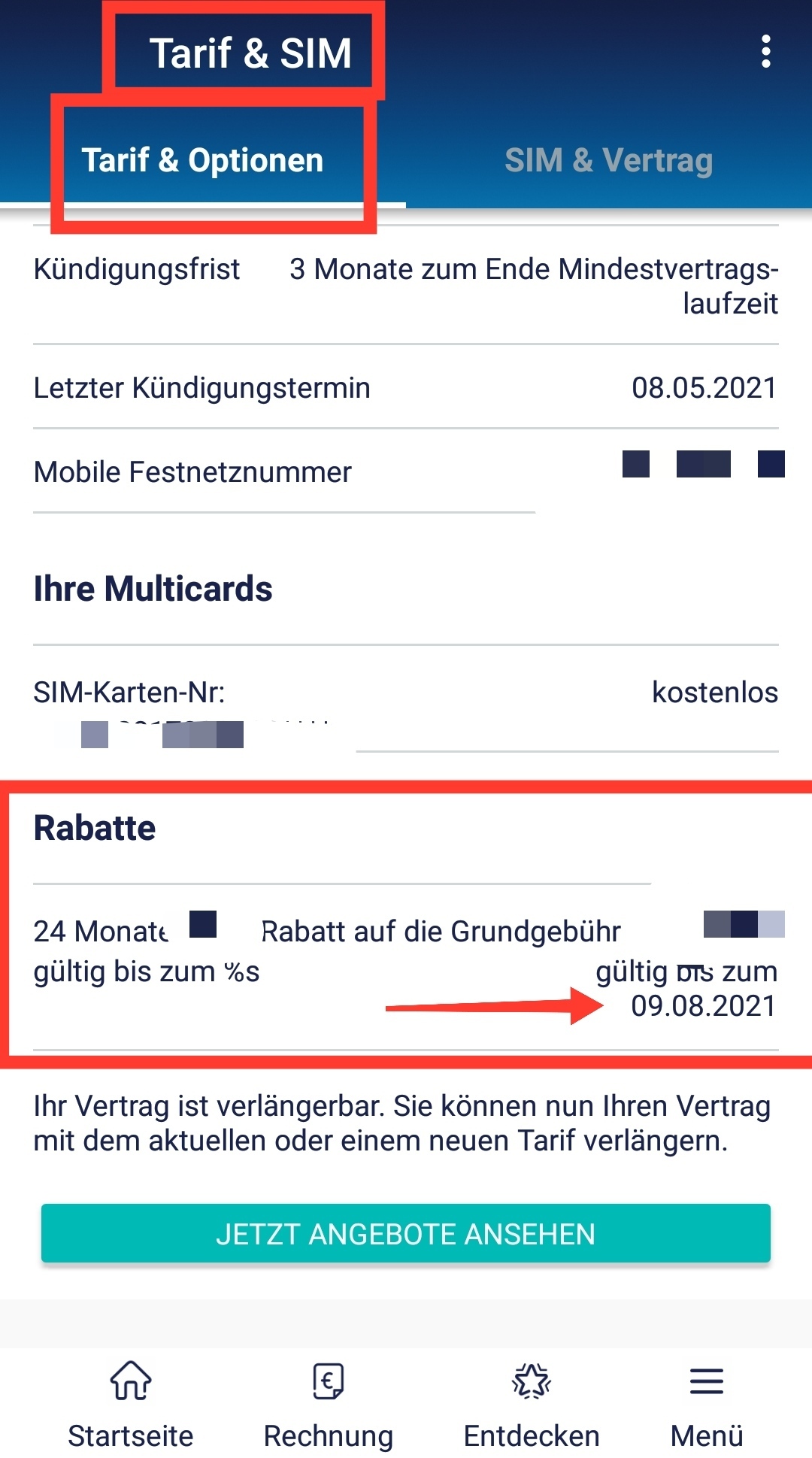The width and height of the screenshot is (812, 1458).
Task: Tap Jetzt Angebote ansehen button
Action: pos(406,1234)
